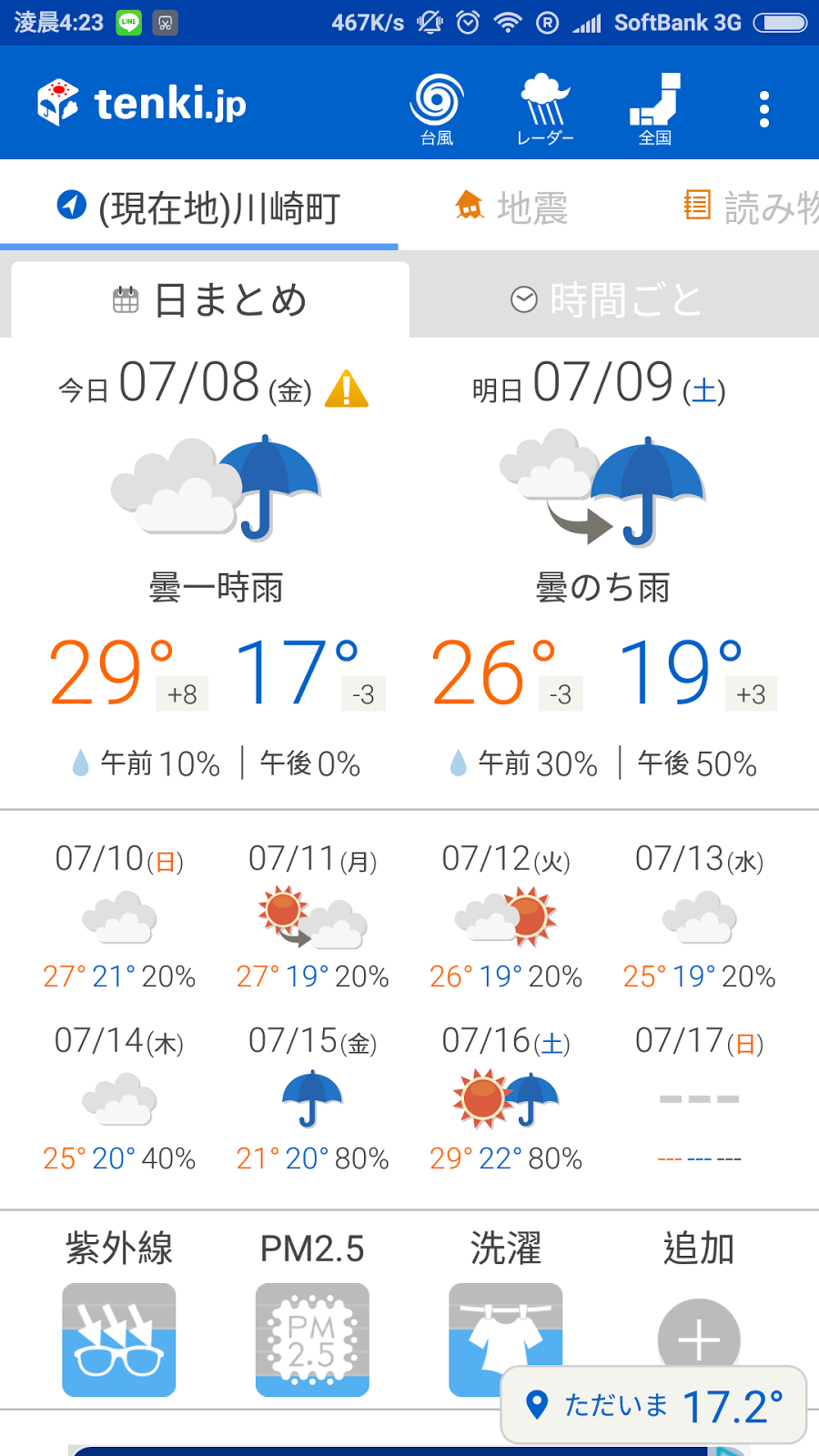Switch to the 地震 earthquake tab
819x1456 pixels.
coord(511,207)
